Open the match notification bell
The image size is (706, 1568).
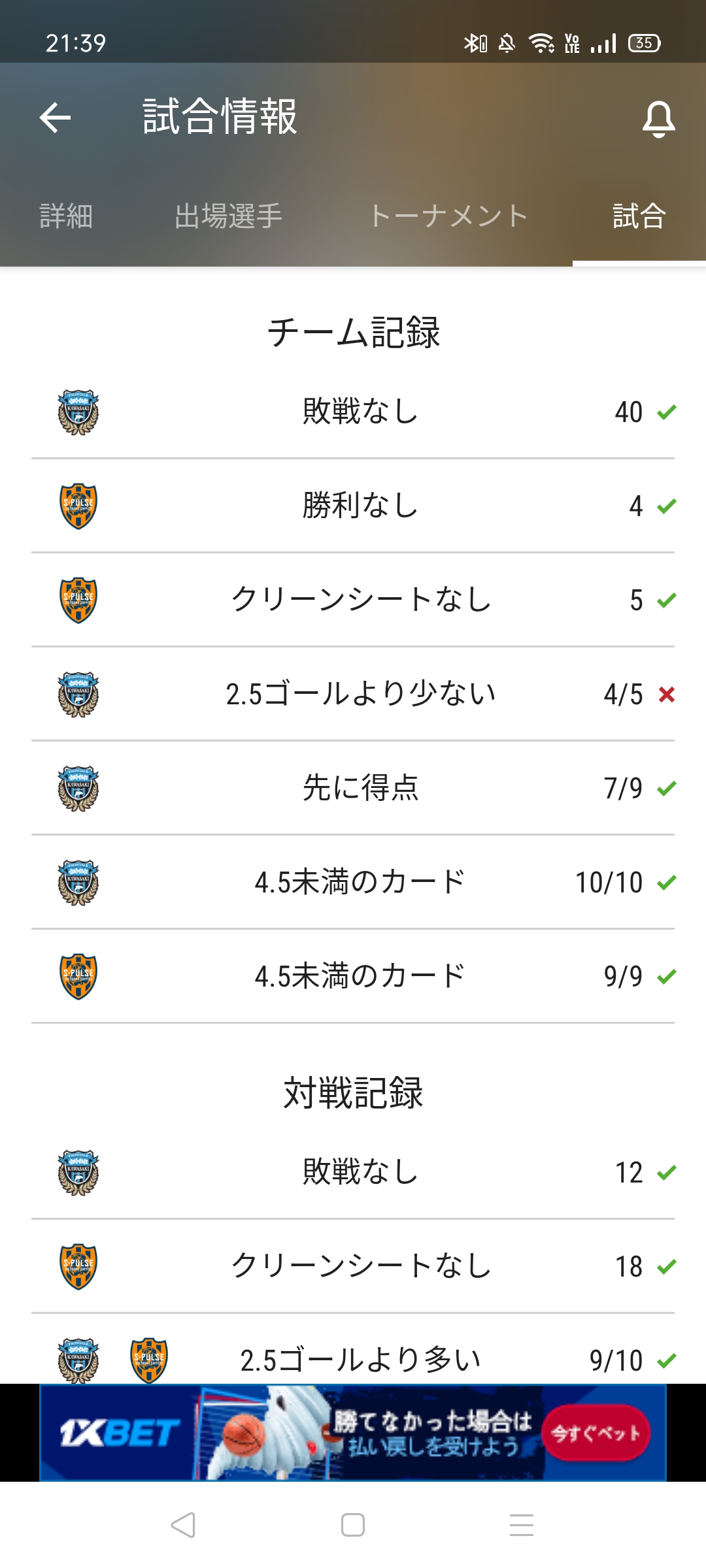coord(658,118)
